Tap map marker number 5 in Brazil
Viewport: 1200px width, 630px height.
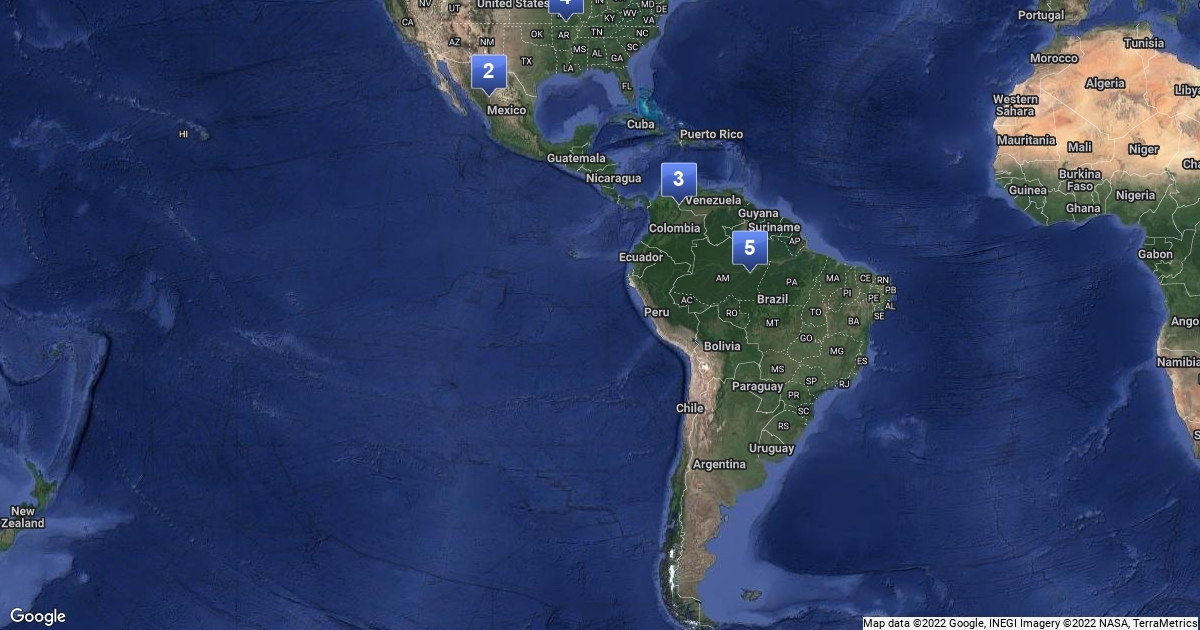[749, 249]
